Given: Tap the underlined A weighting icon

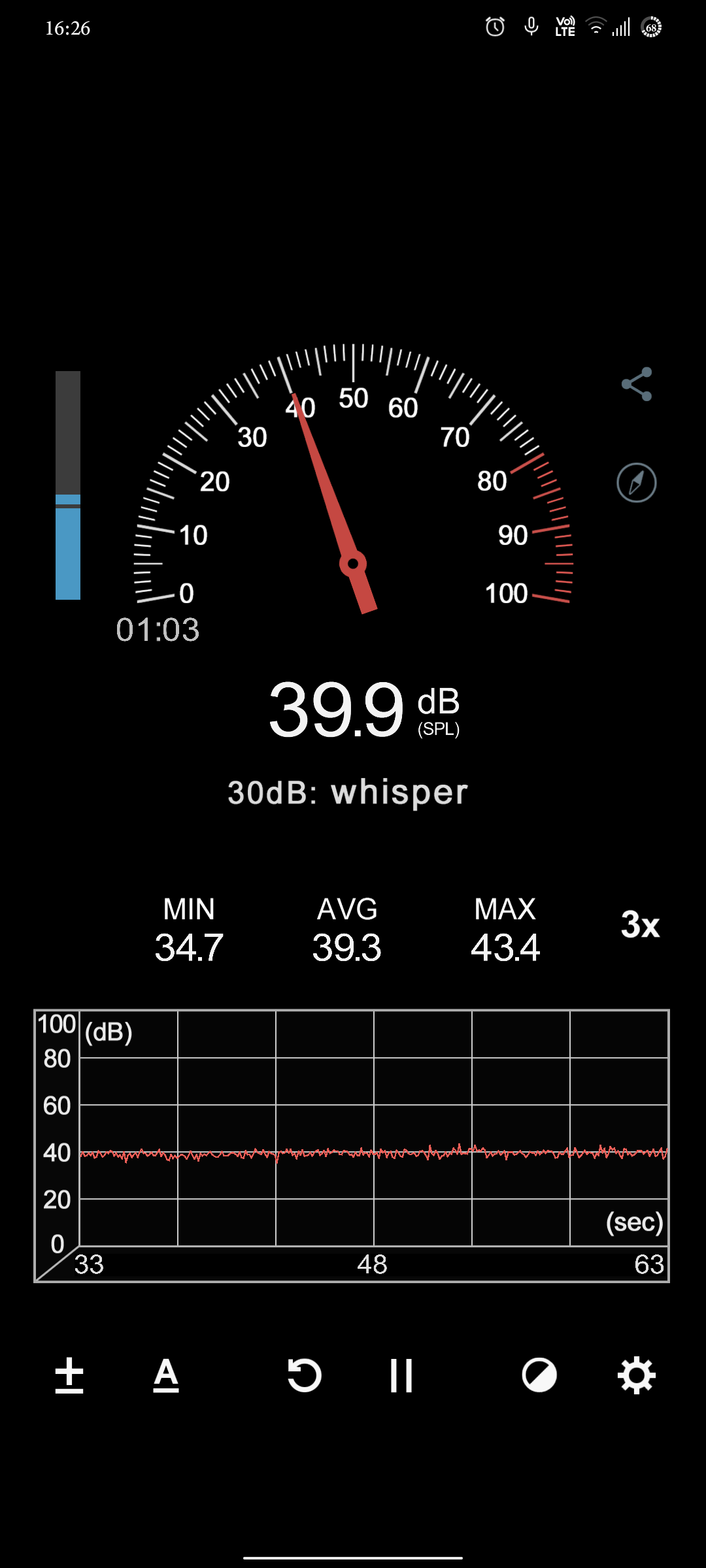Looking at the screenshot, I should tap(166, 1375).
